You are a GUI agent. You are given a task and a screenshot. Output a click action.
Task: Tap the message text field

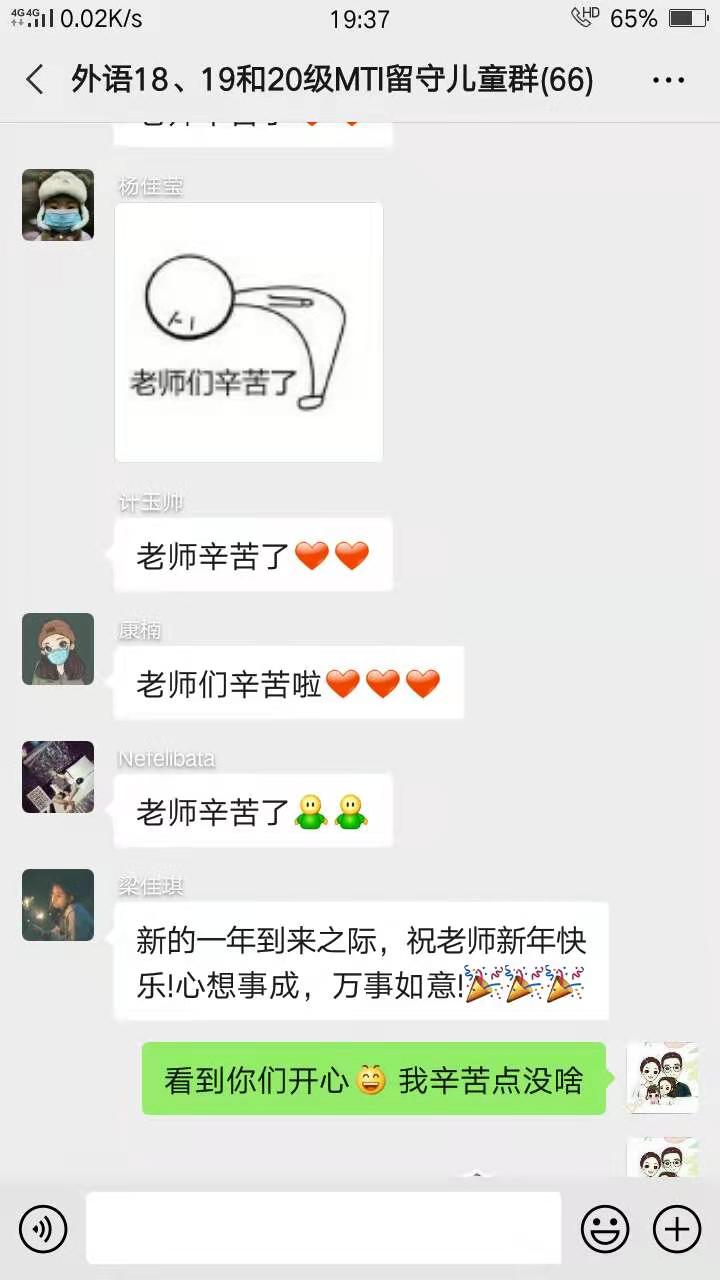coord(323,1228)
